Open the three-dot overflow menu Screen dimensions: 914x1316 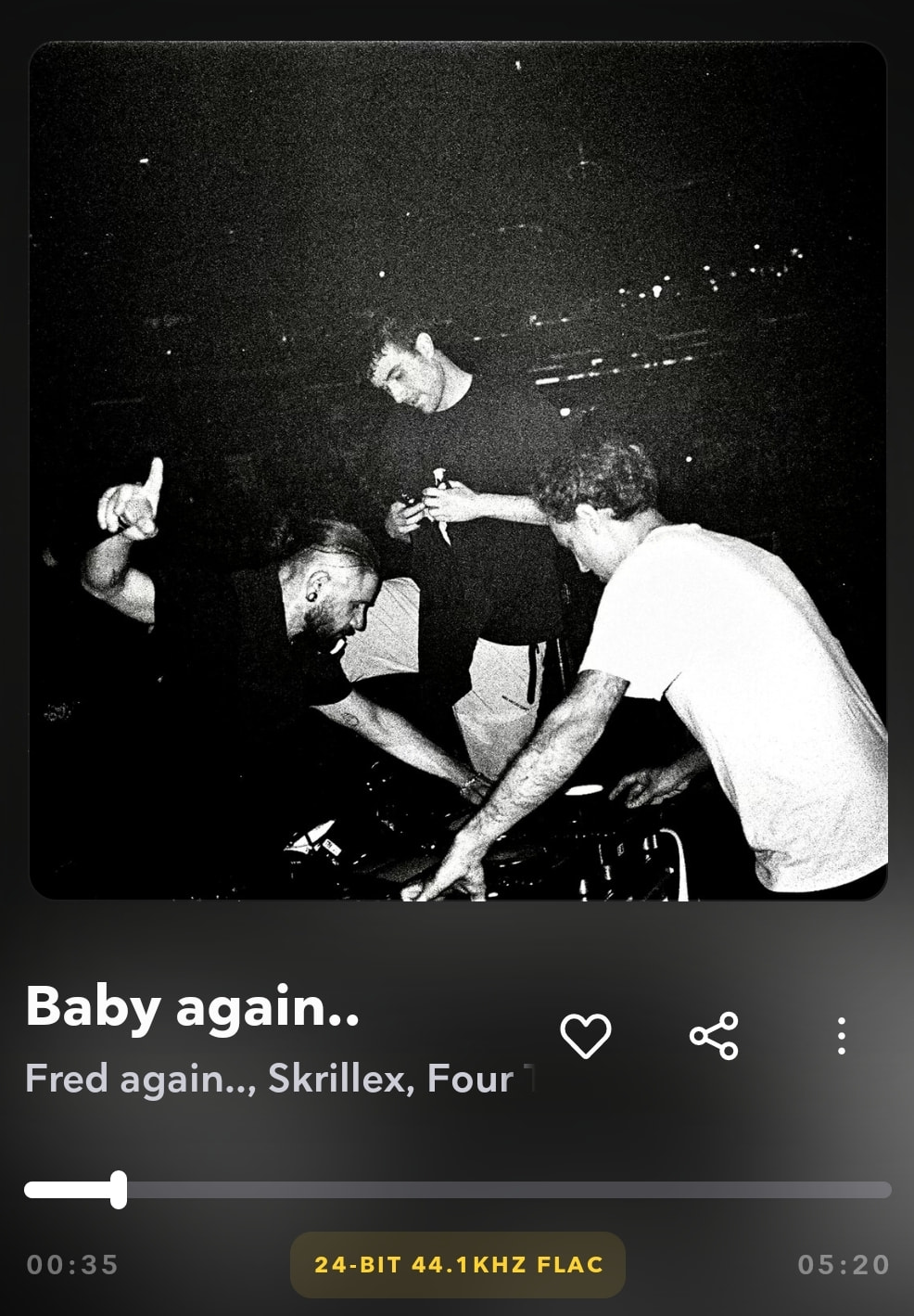coord(841,1036)
